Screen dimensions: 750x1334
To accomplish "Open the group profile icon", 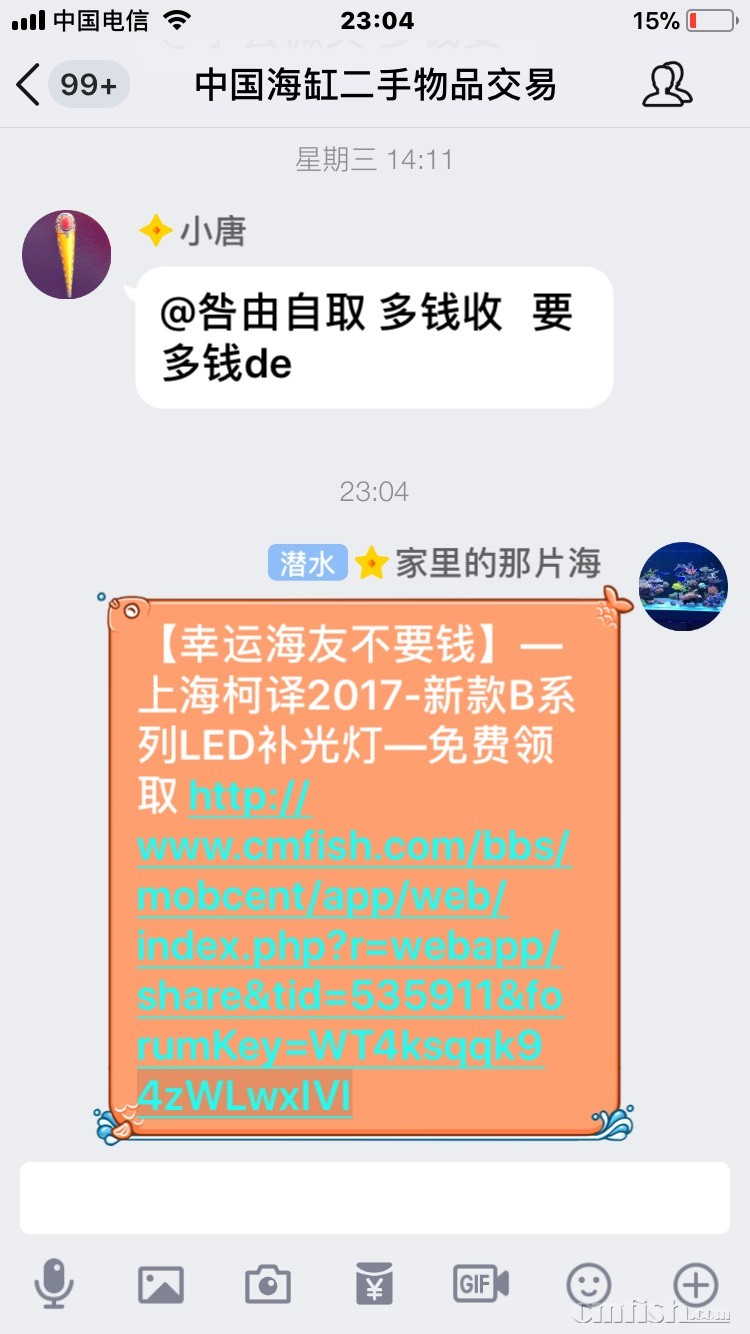I will (x=666, y=85).
